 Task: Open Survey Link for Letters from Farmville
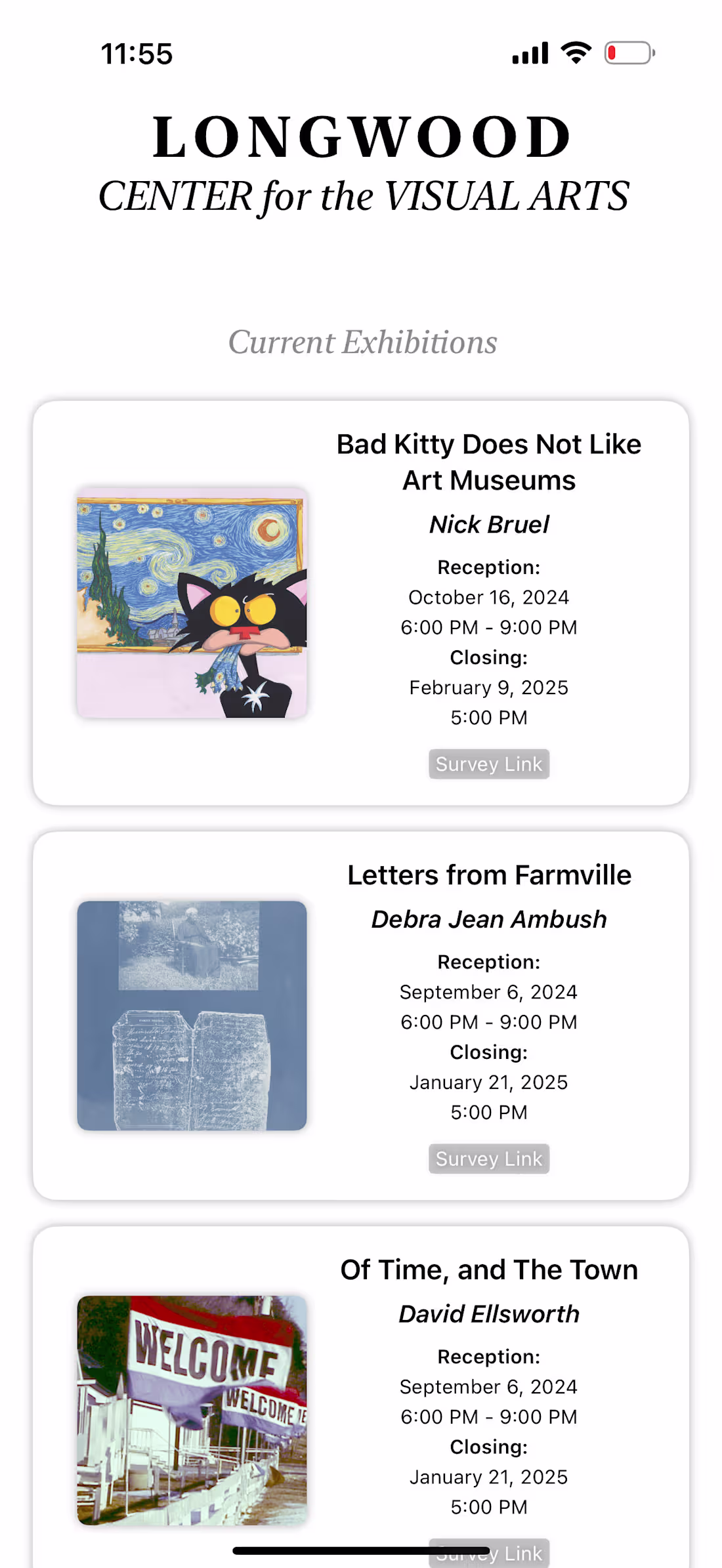coord(489,1159)
